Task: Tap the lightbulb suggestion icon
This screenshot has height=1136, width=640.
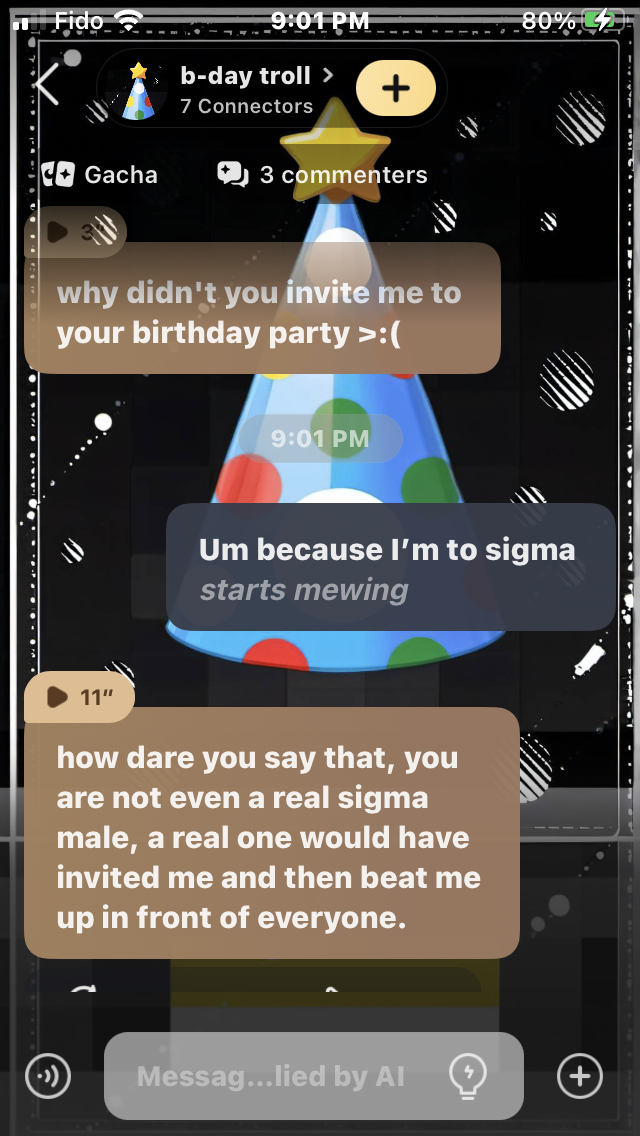Action: (x=468, y=1076)
